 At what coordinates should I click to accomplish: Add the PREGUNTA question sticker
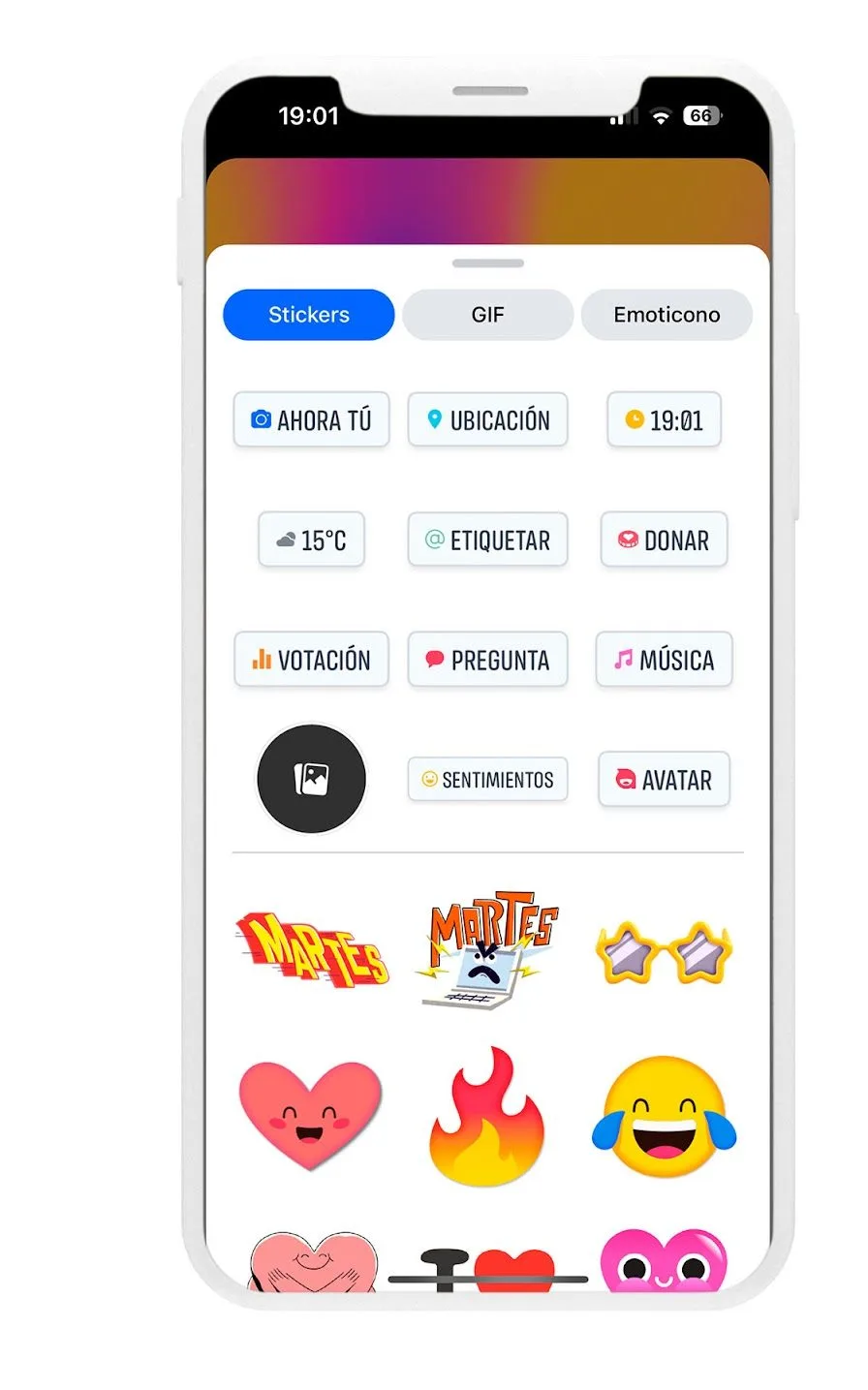click(487, 660)
